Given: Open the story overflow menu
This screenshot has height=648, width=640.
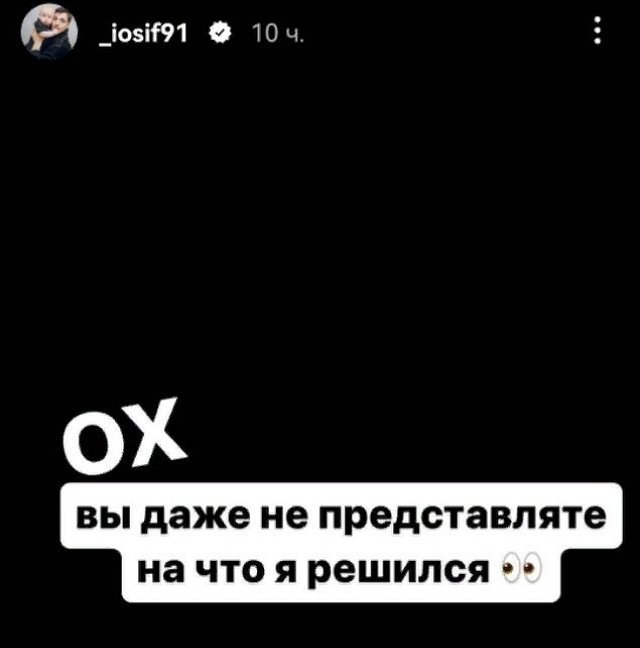Looking at the screenshot, I should coord(598,34).
